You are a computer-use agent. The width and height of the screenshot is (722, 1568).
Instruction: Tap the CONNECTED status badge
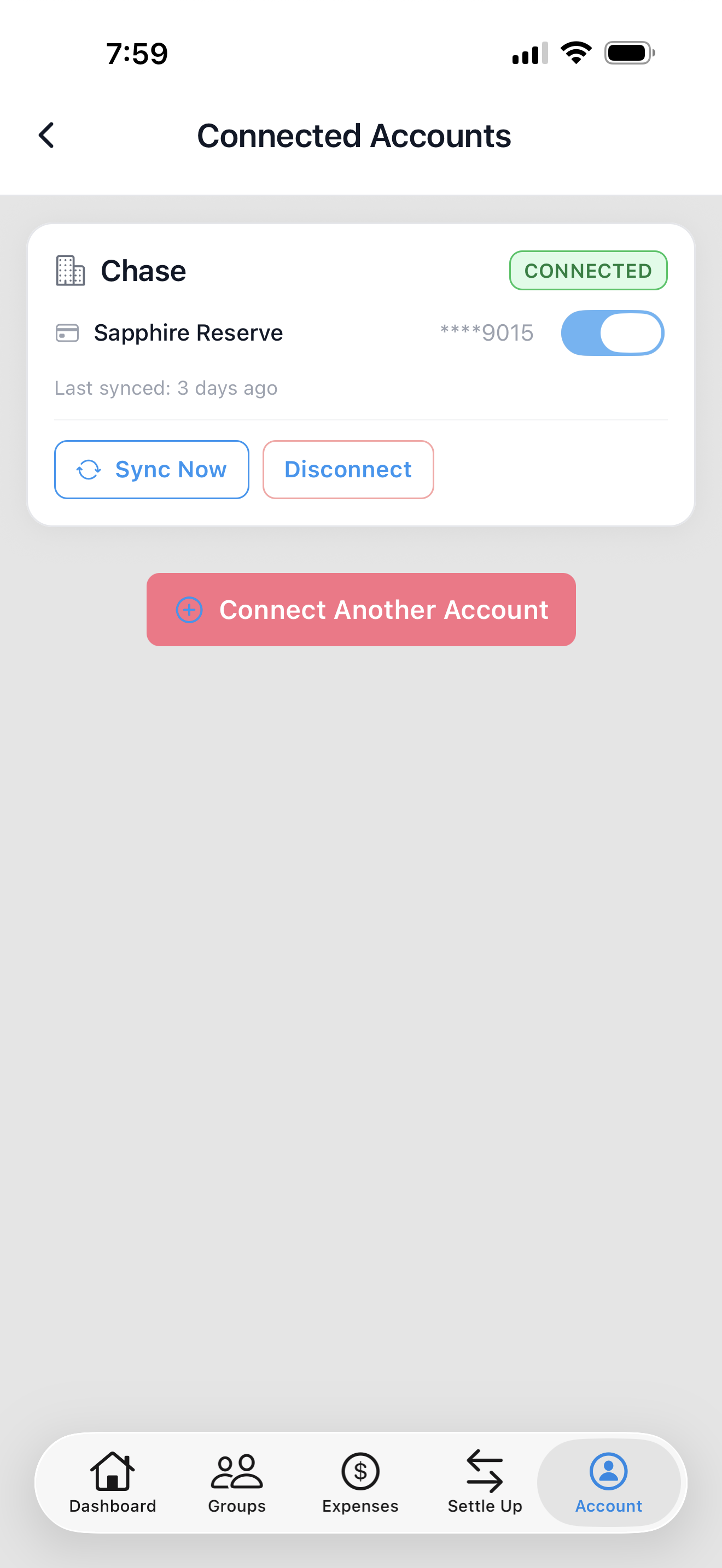point(587,270)
